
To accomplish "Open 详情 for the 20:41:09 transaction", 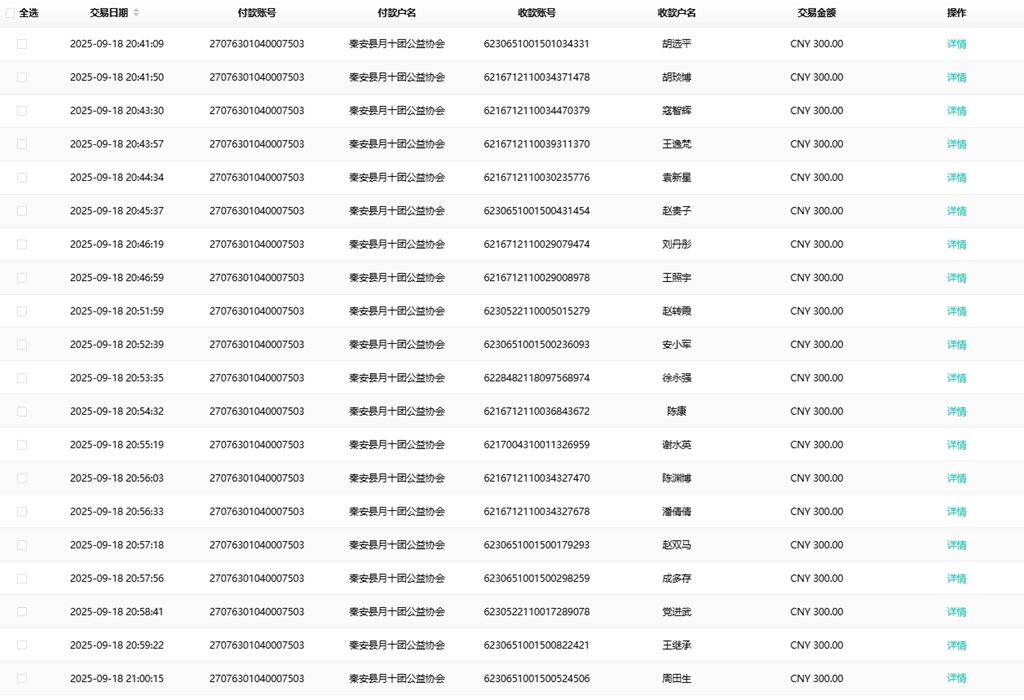I will coord(956,44).
